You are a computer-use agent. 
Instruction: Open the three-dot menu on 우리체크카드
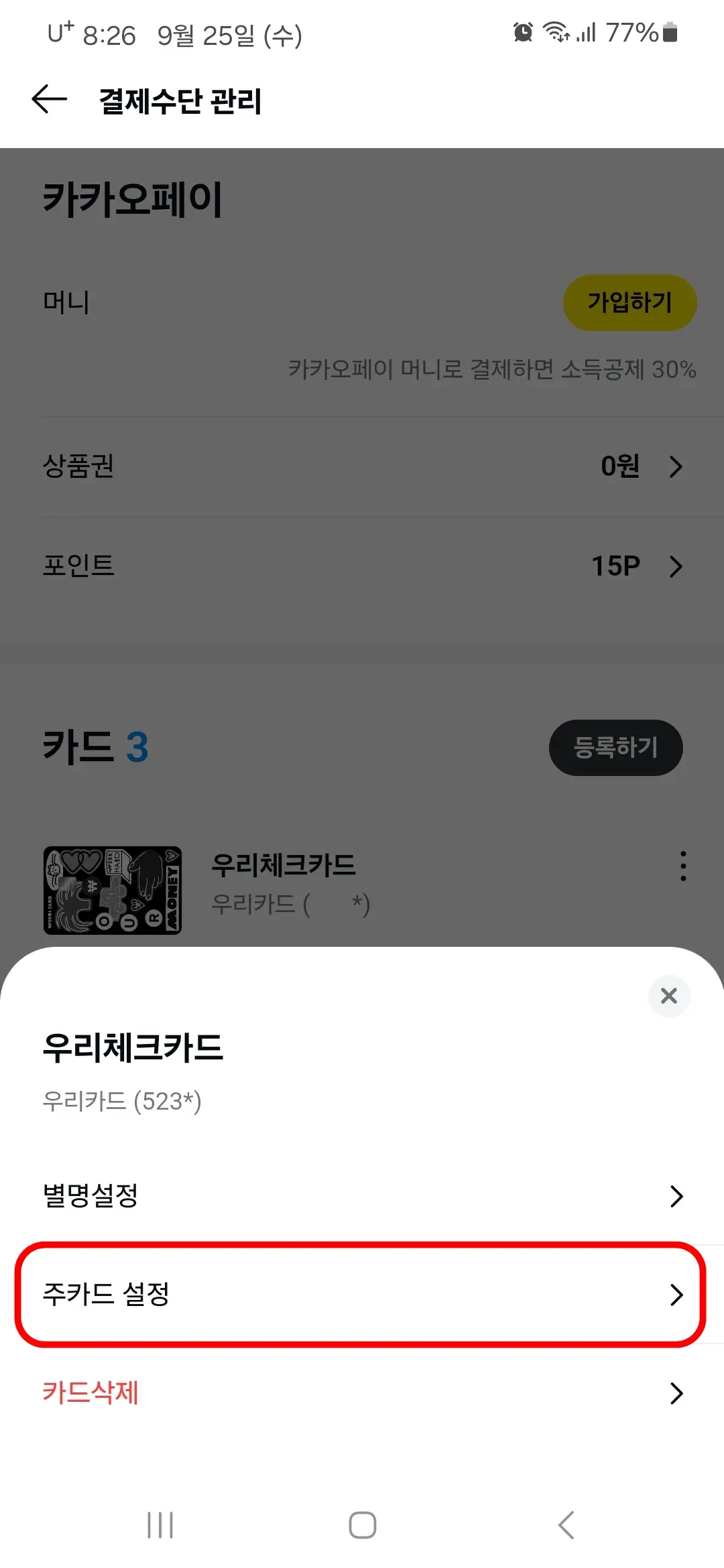(x=682, y=866)
